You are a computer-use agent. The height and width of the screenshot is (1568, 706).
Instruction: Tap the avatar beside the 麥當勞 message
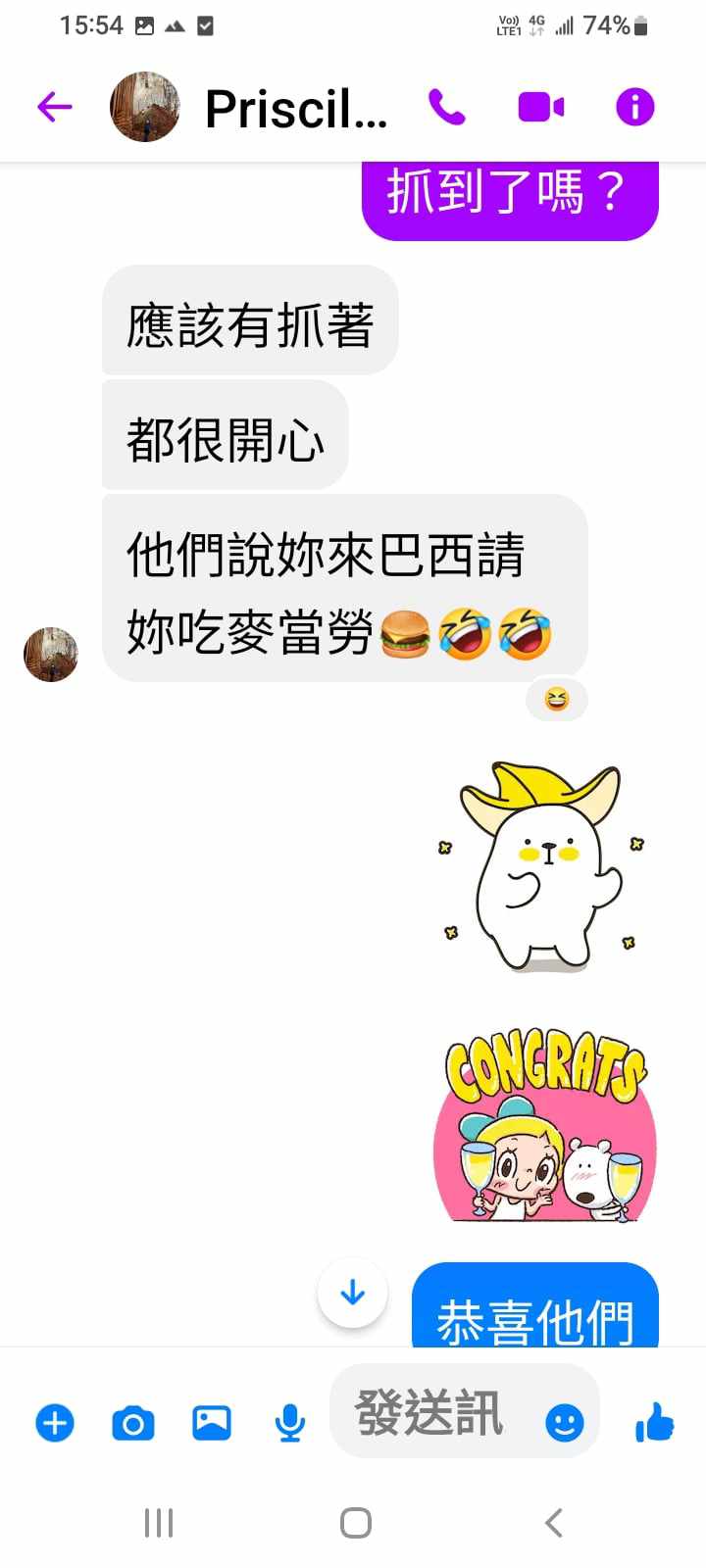tap(51, 655)
